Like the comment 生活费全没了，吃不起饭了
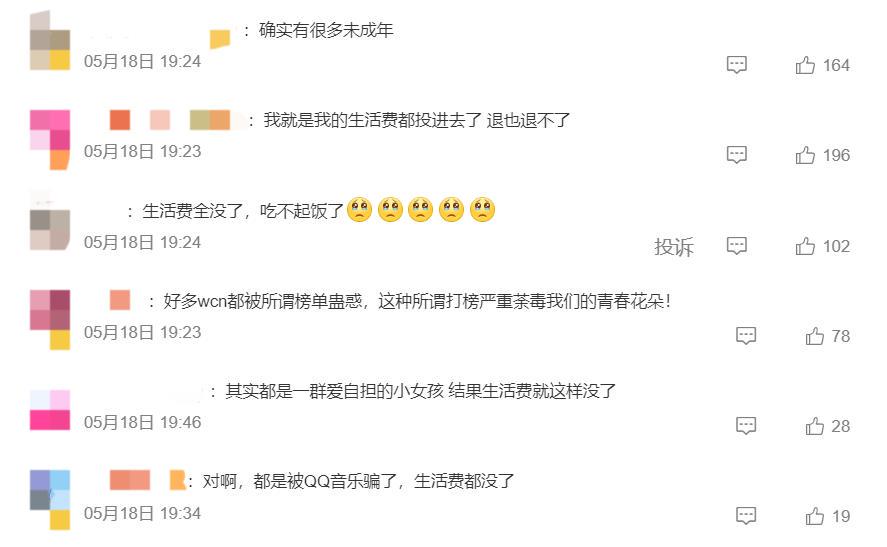Viewport: 887px width, 547px height. [806, 246]
